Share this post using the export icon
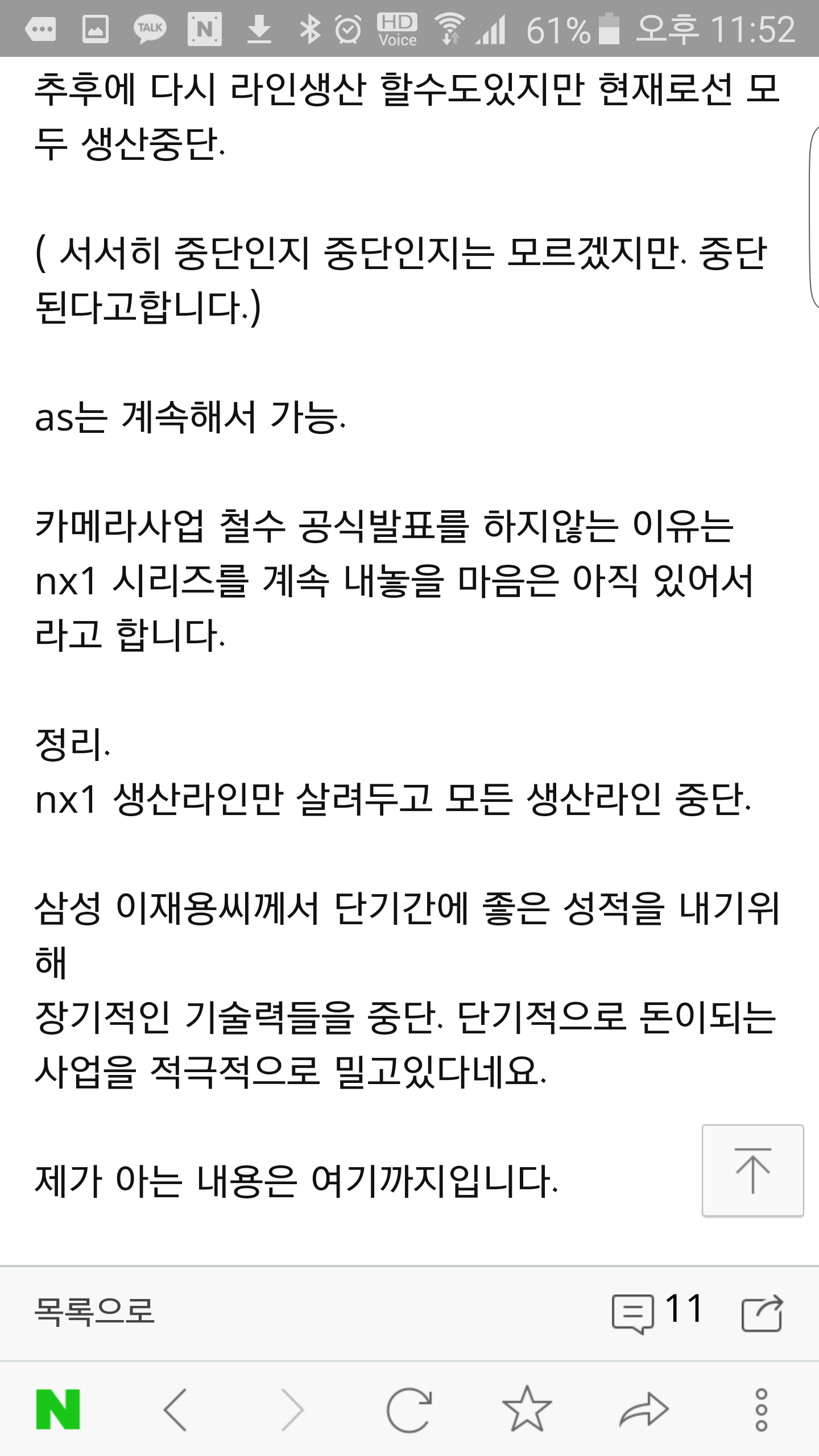819x1456 pixels. [x=762, y=1312]
